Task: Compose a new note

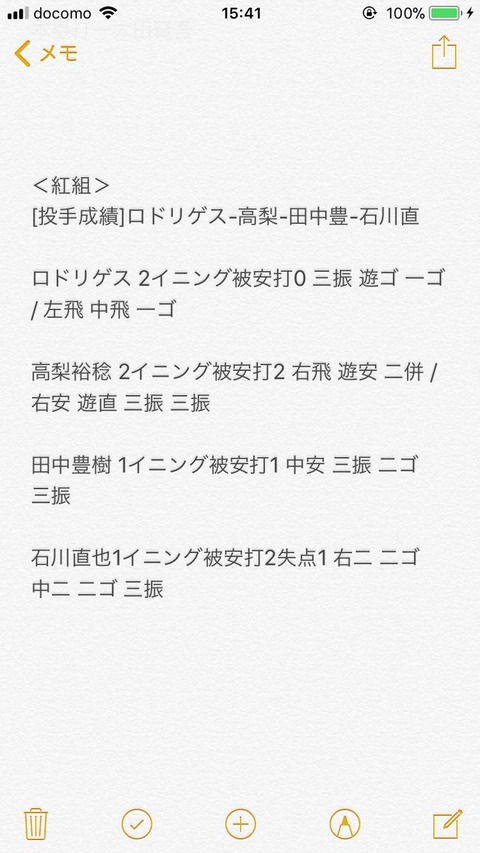Action: point(447,824)
